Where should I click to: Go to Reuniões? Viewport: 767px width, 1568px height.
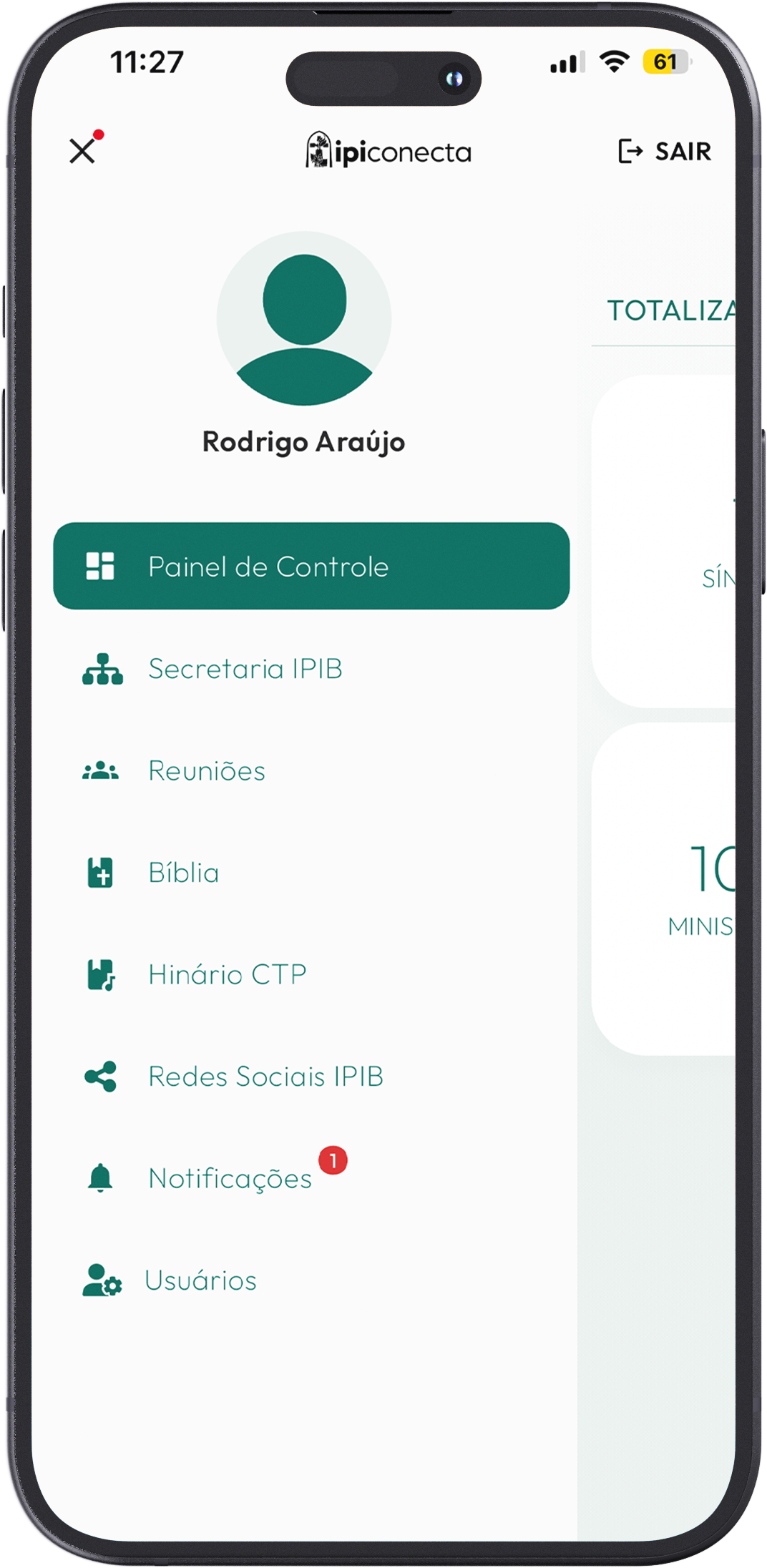[x=206, y=771]
